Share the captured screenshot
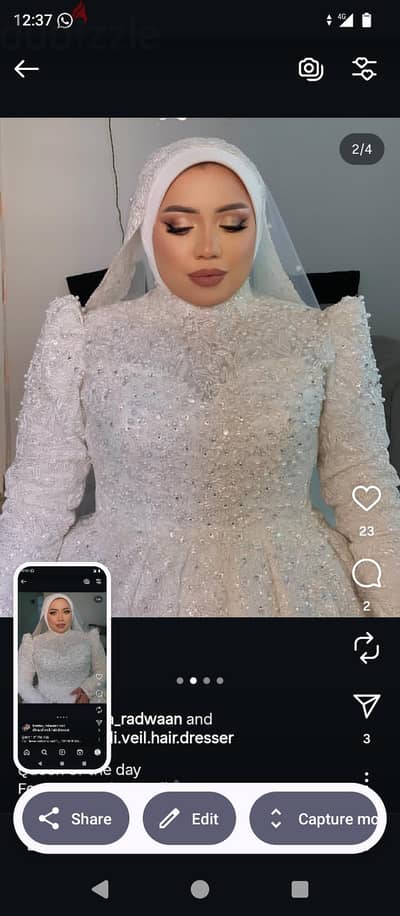 [x=75, y=819]
